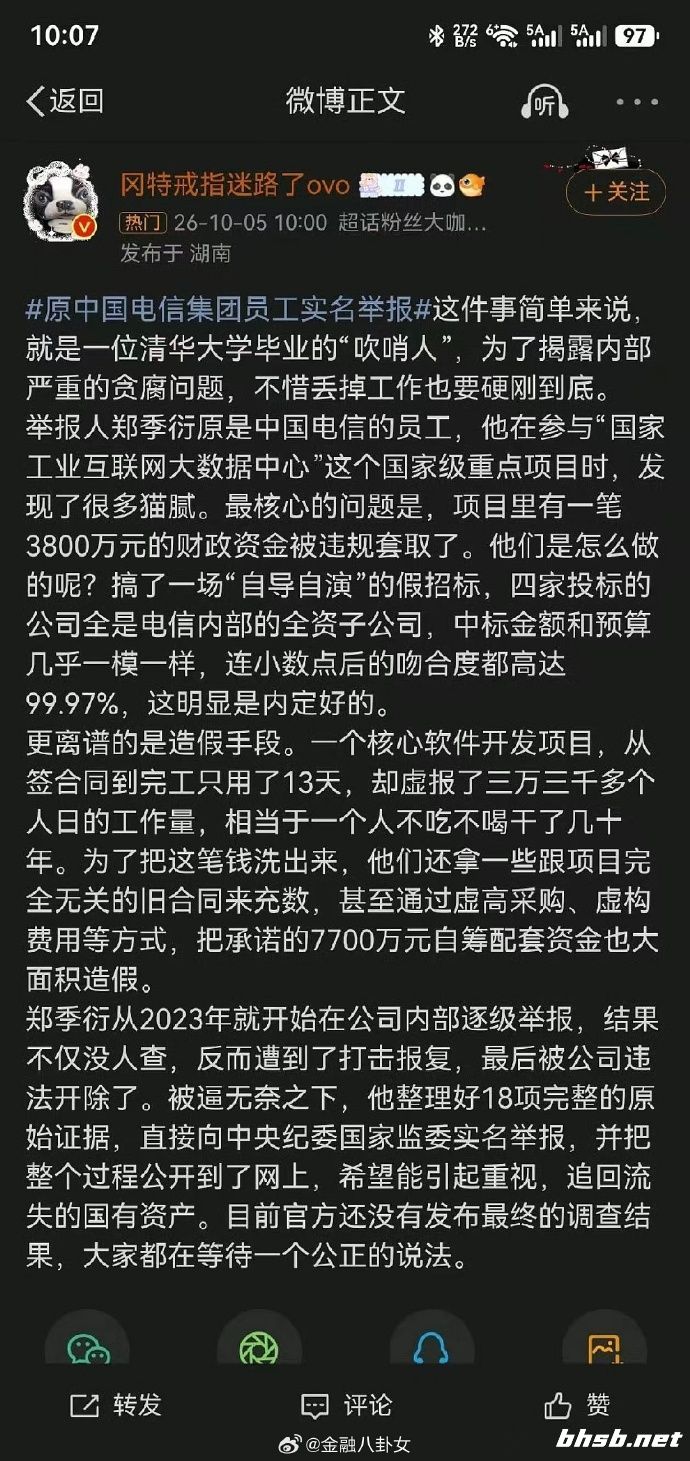Viewport: 690px width, 1461px height.
Task: Share to WeChat icon
Action: point(87,1349)
